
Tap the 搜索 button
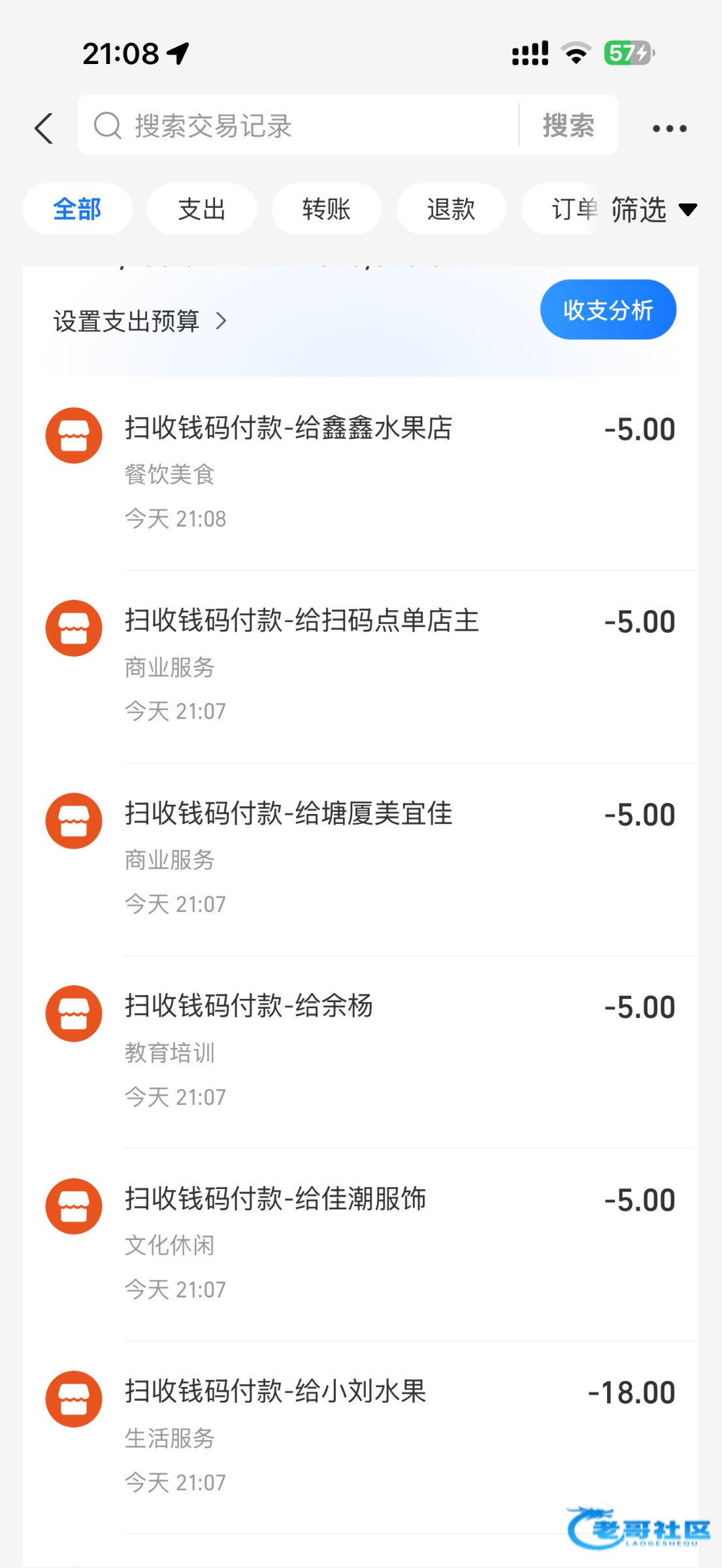tap(568, 125)
